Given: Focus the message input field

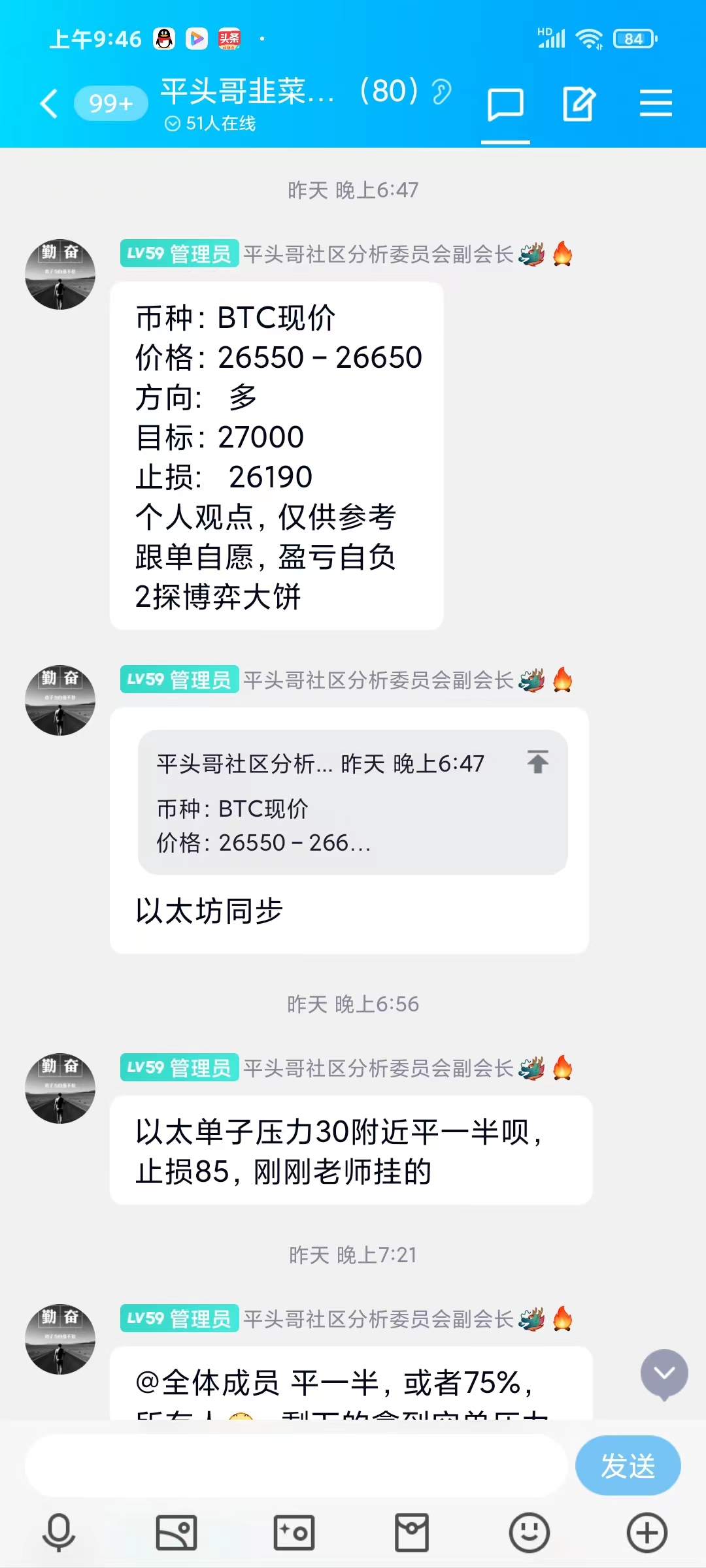Looking at the screenshot, I should [295, 1466].
